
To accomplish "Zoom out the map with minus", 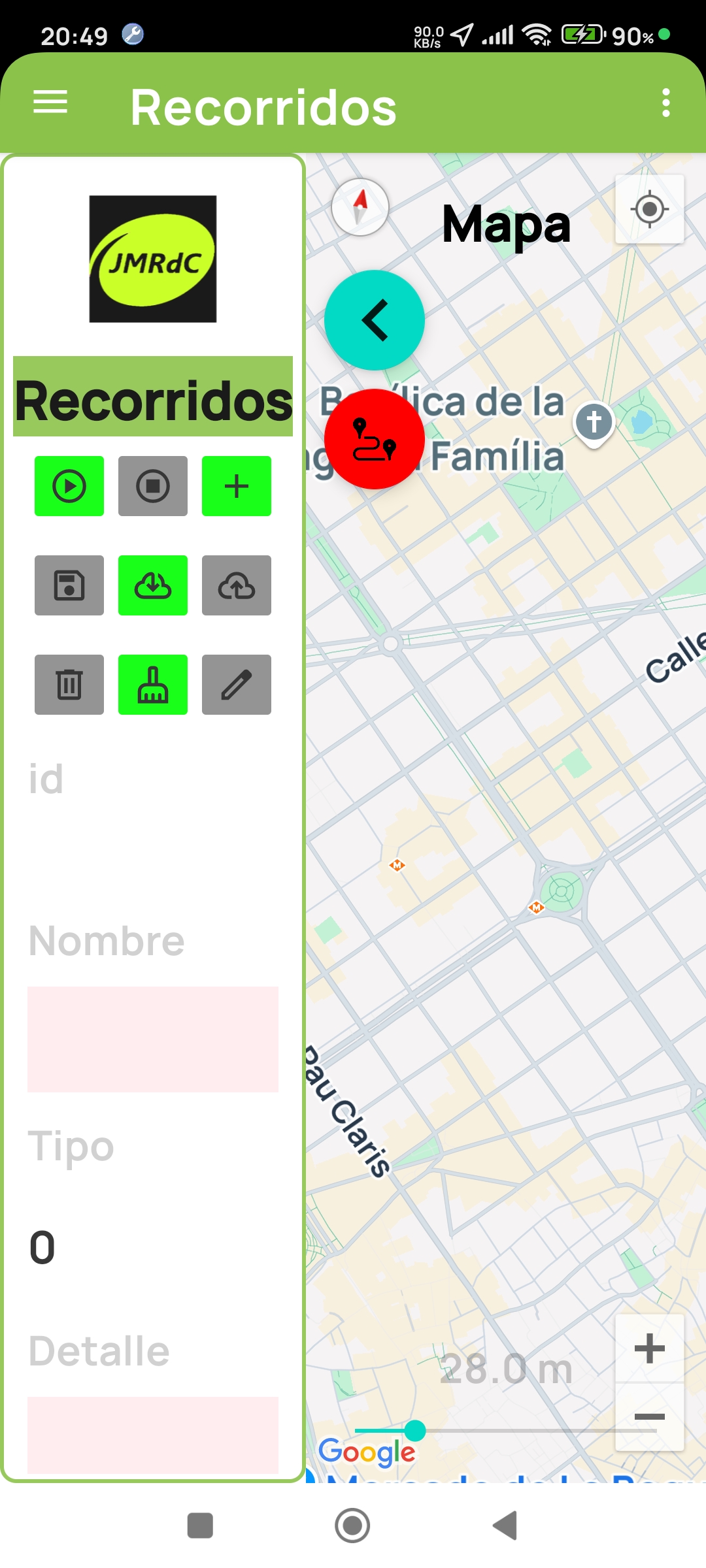I will (650, 1416).
